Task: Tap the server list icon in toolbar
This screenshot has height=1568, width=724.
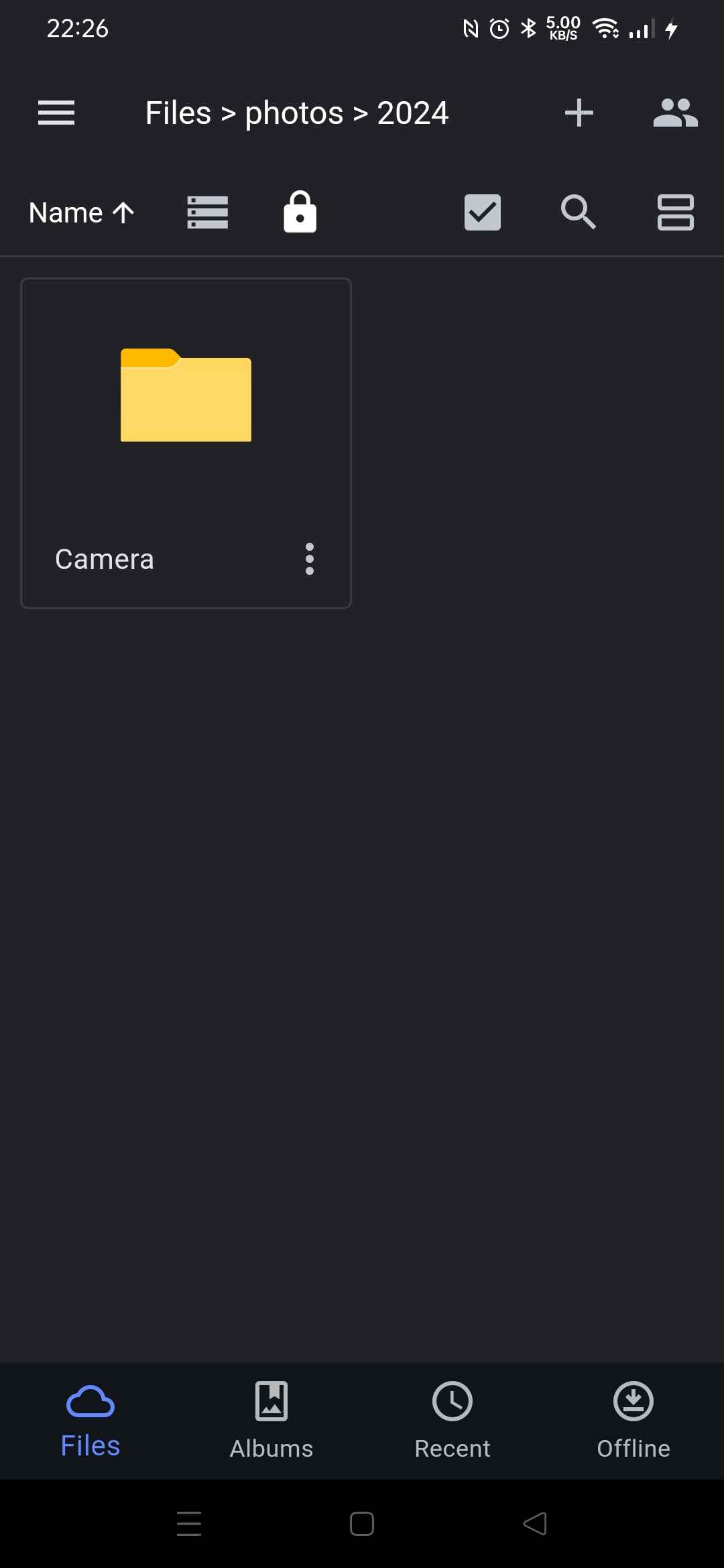Action: coord(208,212)
